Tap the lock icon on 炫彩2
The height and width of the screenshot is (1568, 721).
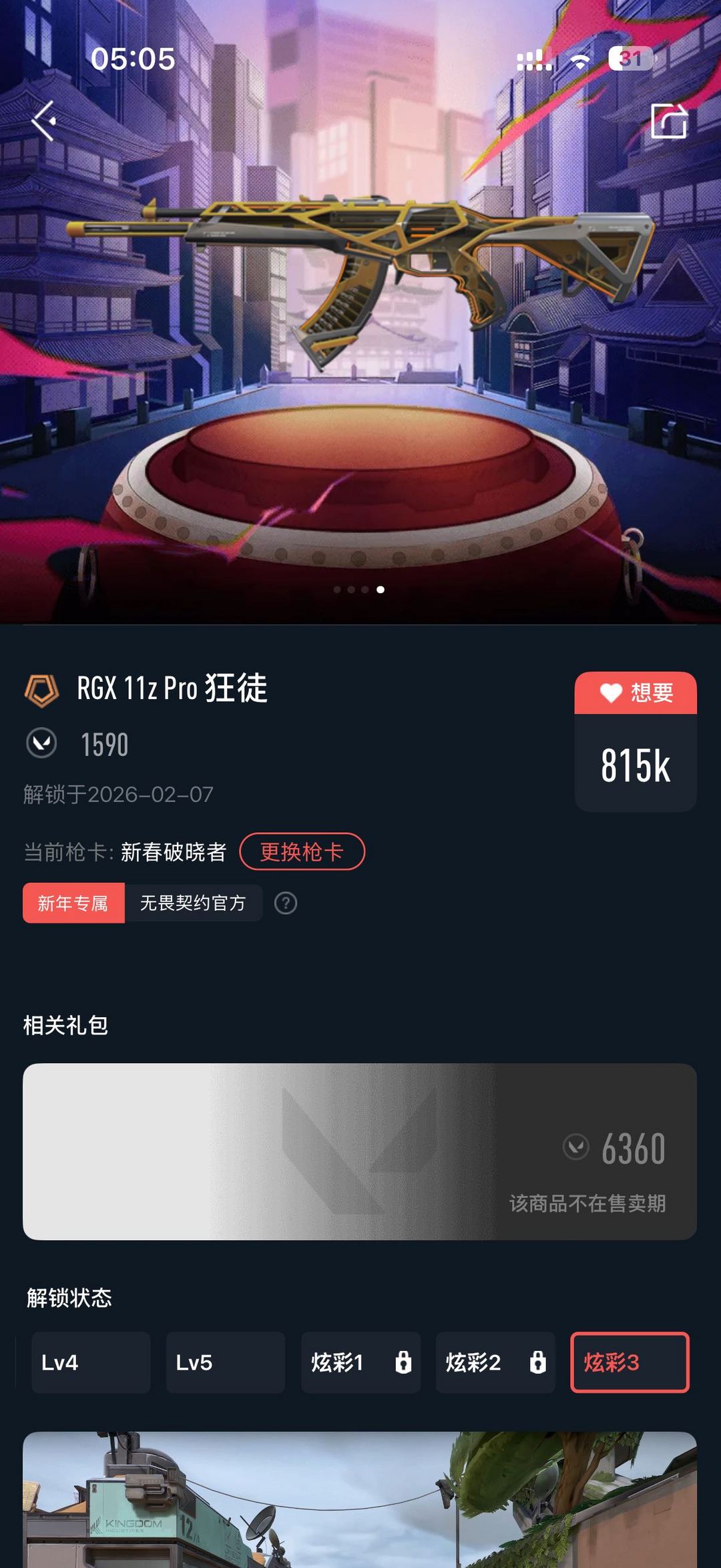tap(538, 1362)
